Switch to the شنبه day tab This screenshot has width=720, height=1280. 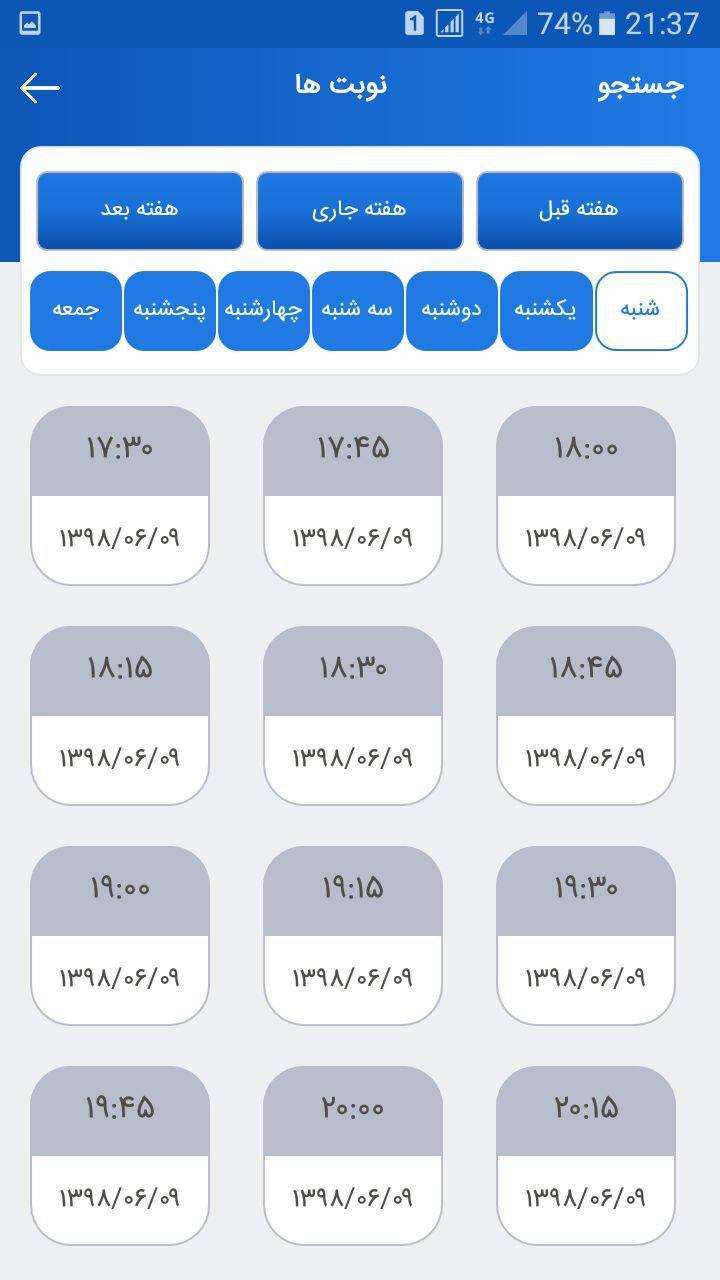(641, 311)
